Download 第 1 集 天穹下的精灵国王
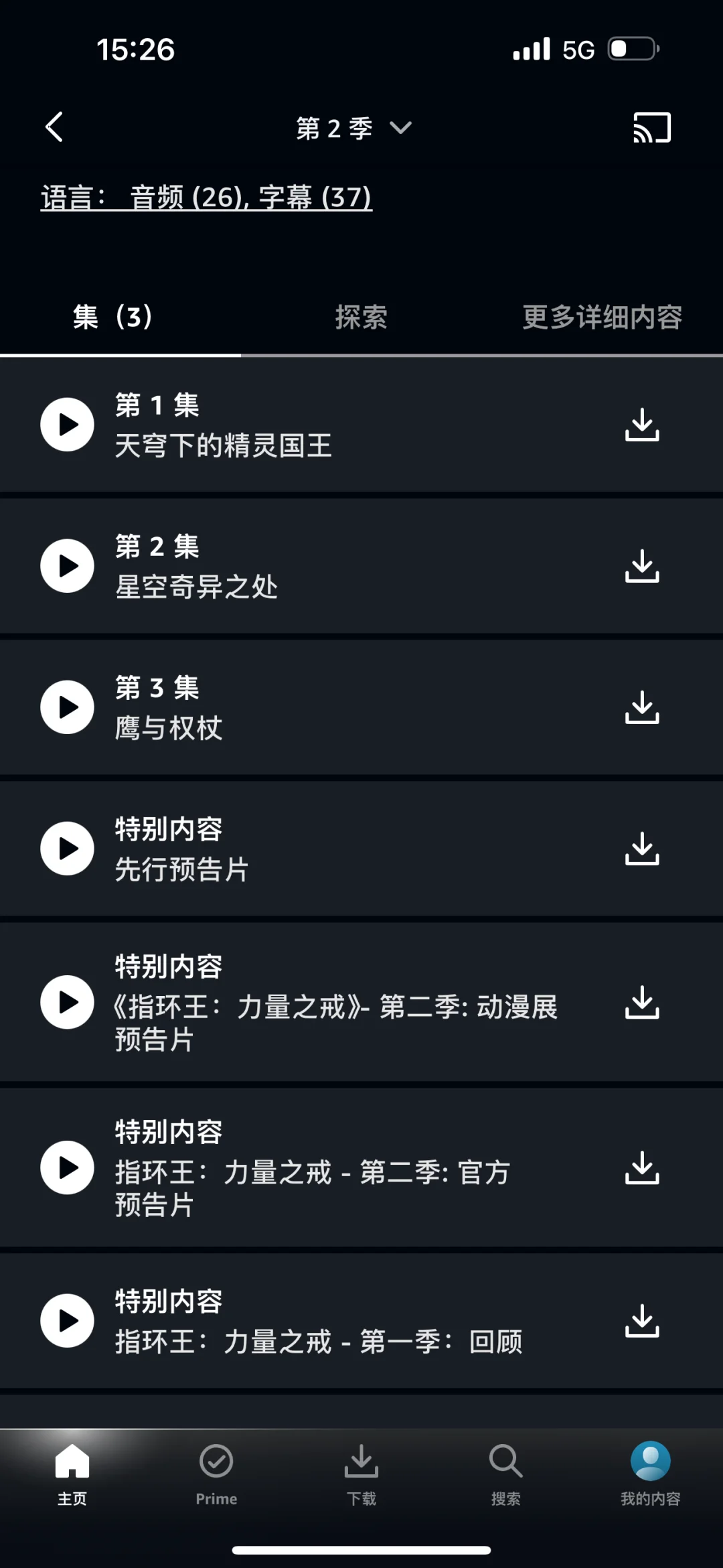This screenshot has width=723, height=1568. [x=642, y=425]
